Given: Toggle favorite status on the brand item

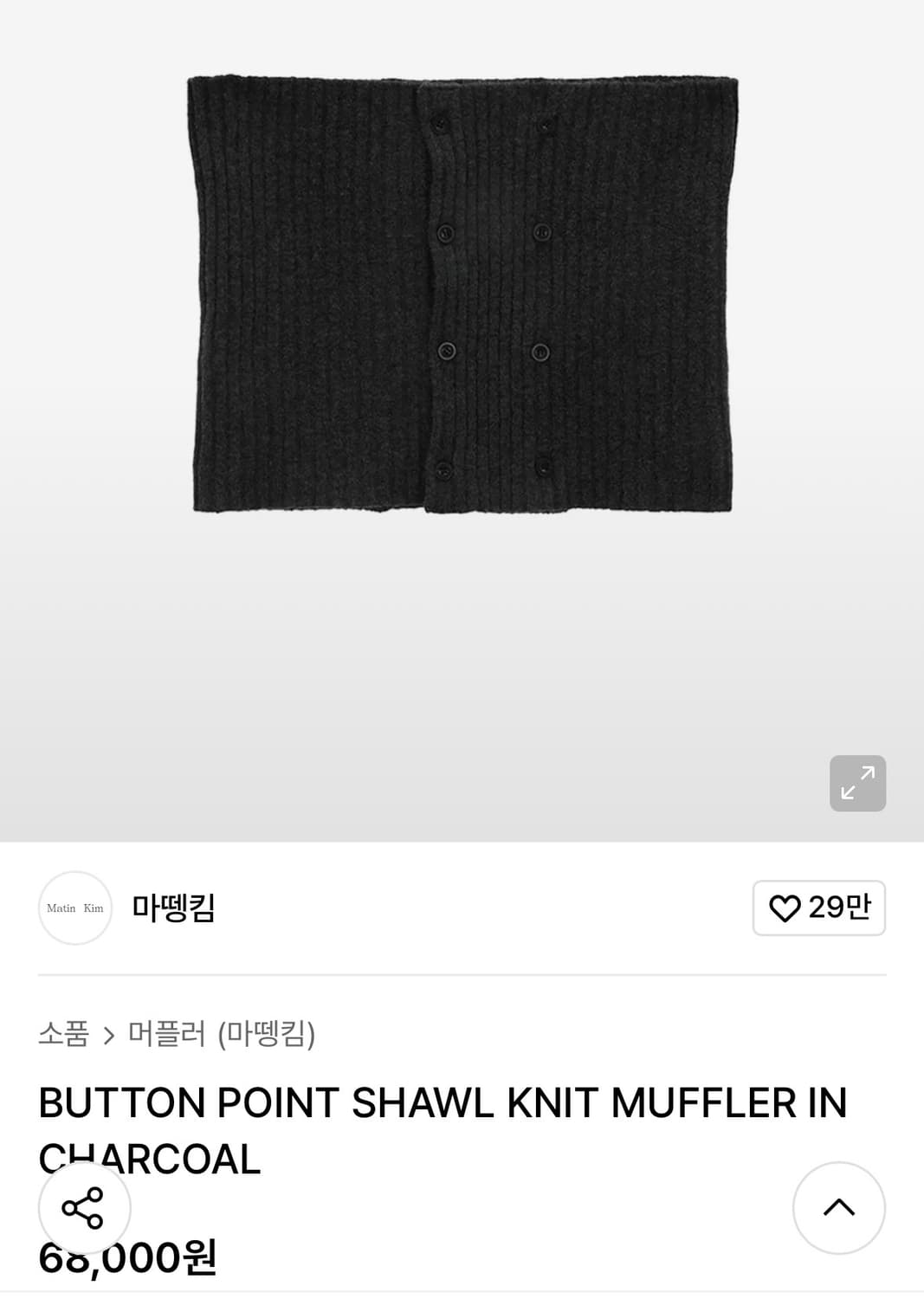Looking at the screenshot, I should (817, 908).
